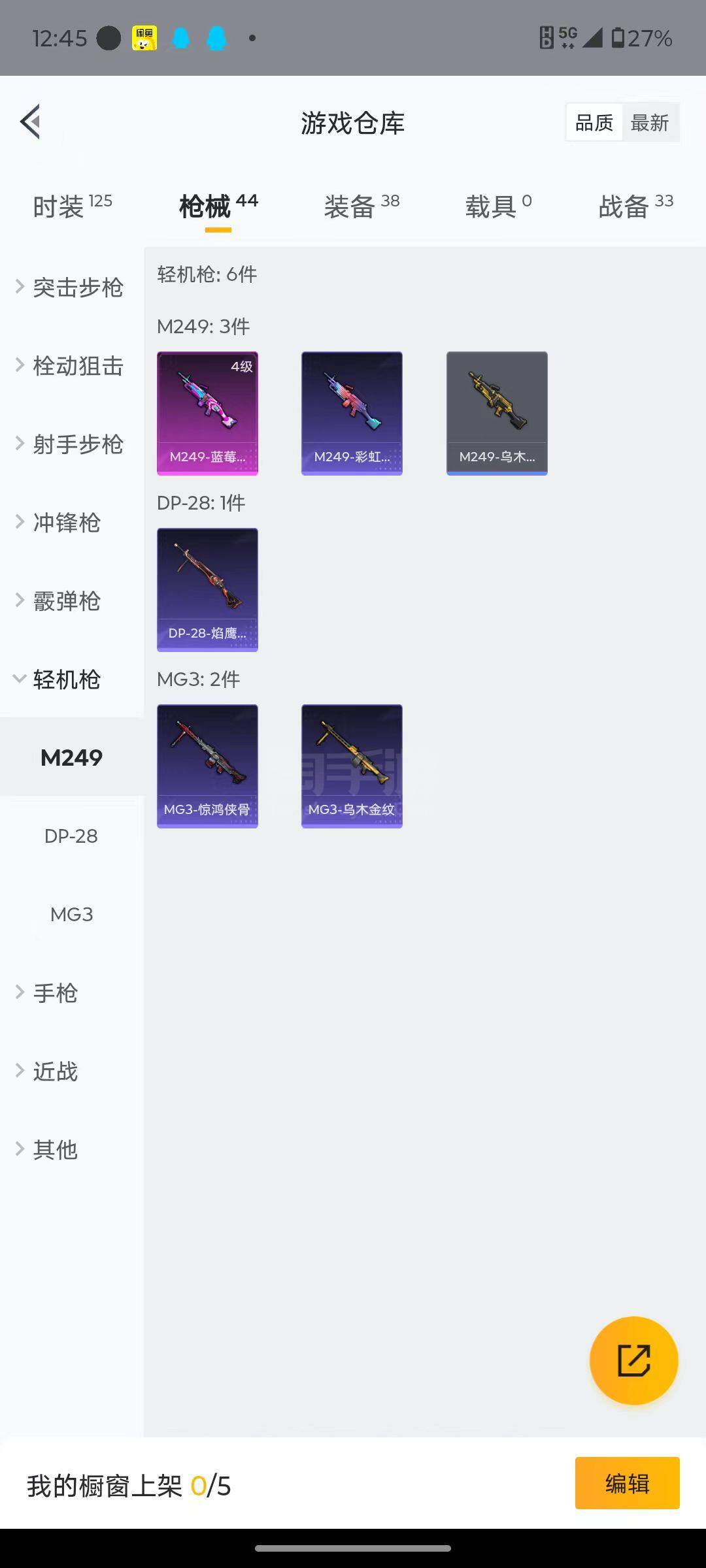Open the MG3-乌木金纹 skin card
706x1568 pixels.
[x=352, y=766]
